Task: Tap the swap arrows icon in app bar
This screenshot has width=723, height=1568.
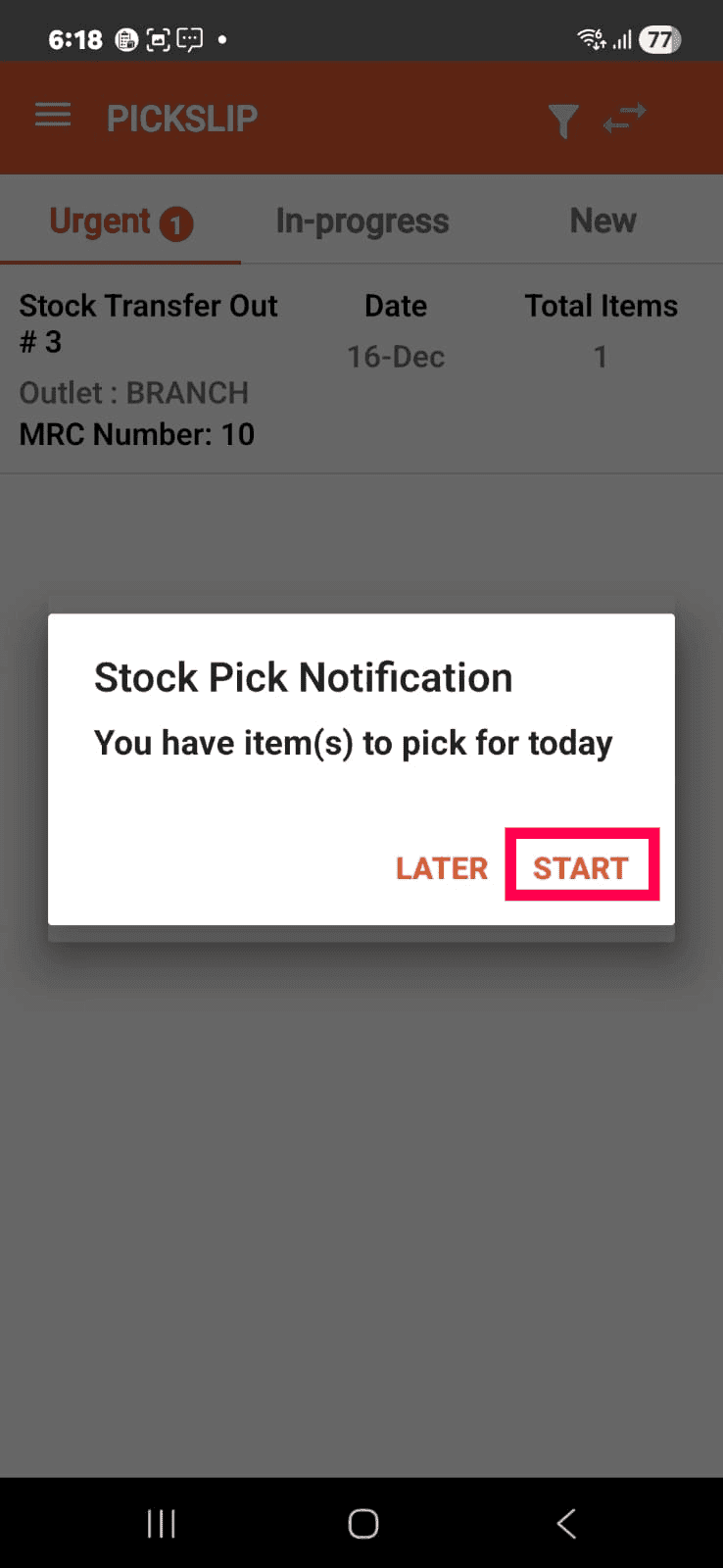Action: (625, 118)
